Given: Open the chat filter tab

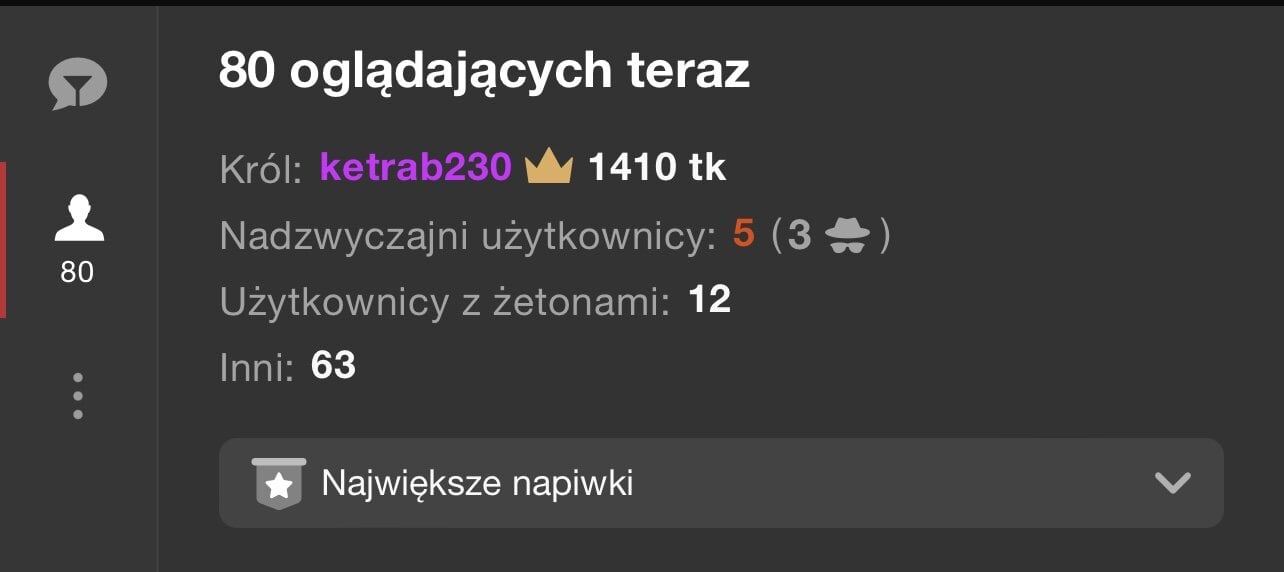Looking at the screenshot, I should pyautogui.click(x=78, y=85).
